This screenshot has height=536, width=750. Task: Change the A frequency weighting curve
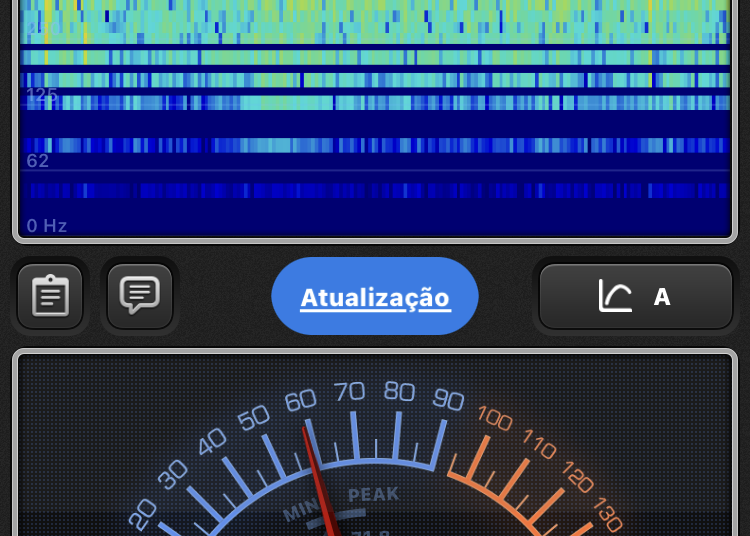coord(636,297)
